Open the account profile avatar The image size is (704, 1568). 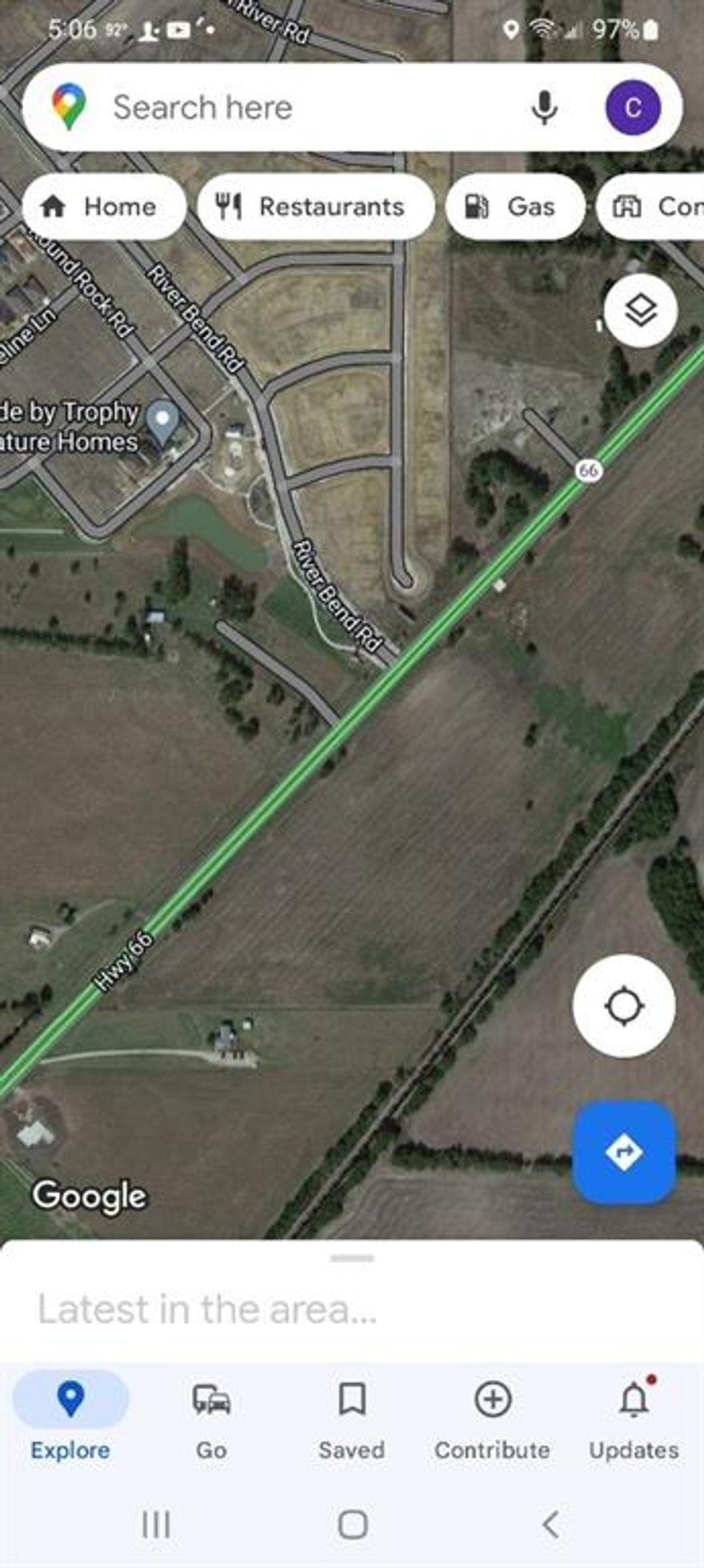point(633,107)
